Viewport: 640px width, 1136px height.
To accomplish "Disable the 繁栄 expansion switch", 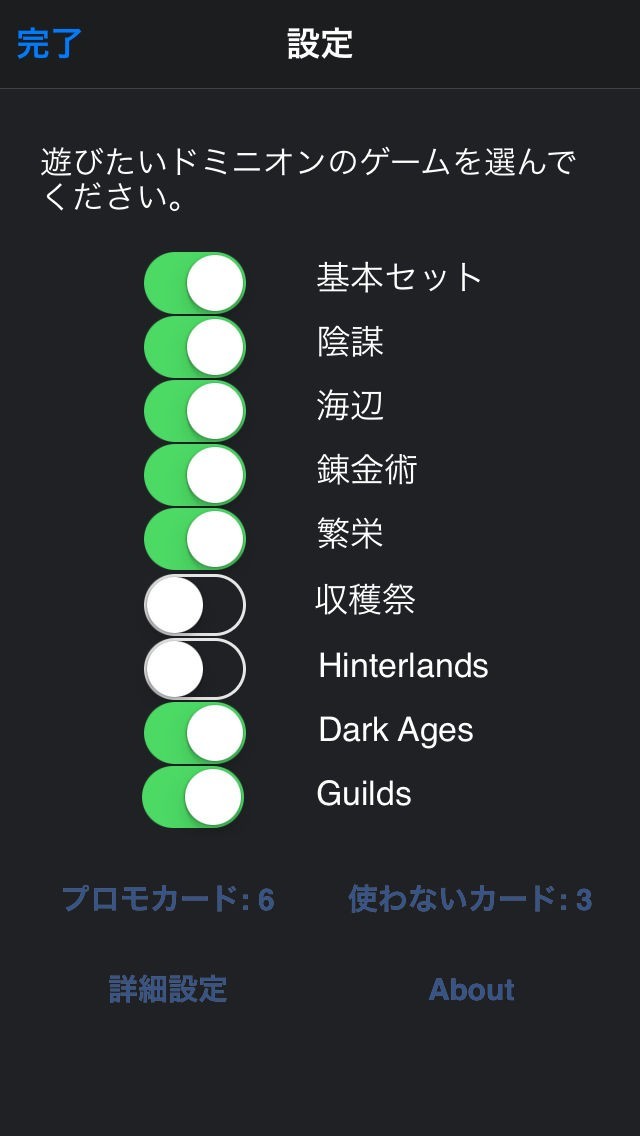I will [x=195, y=539].
